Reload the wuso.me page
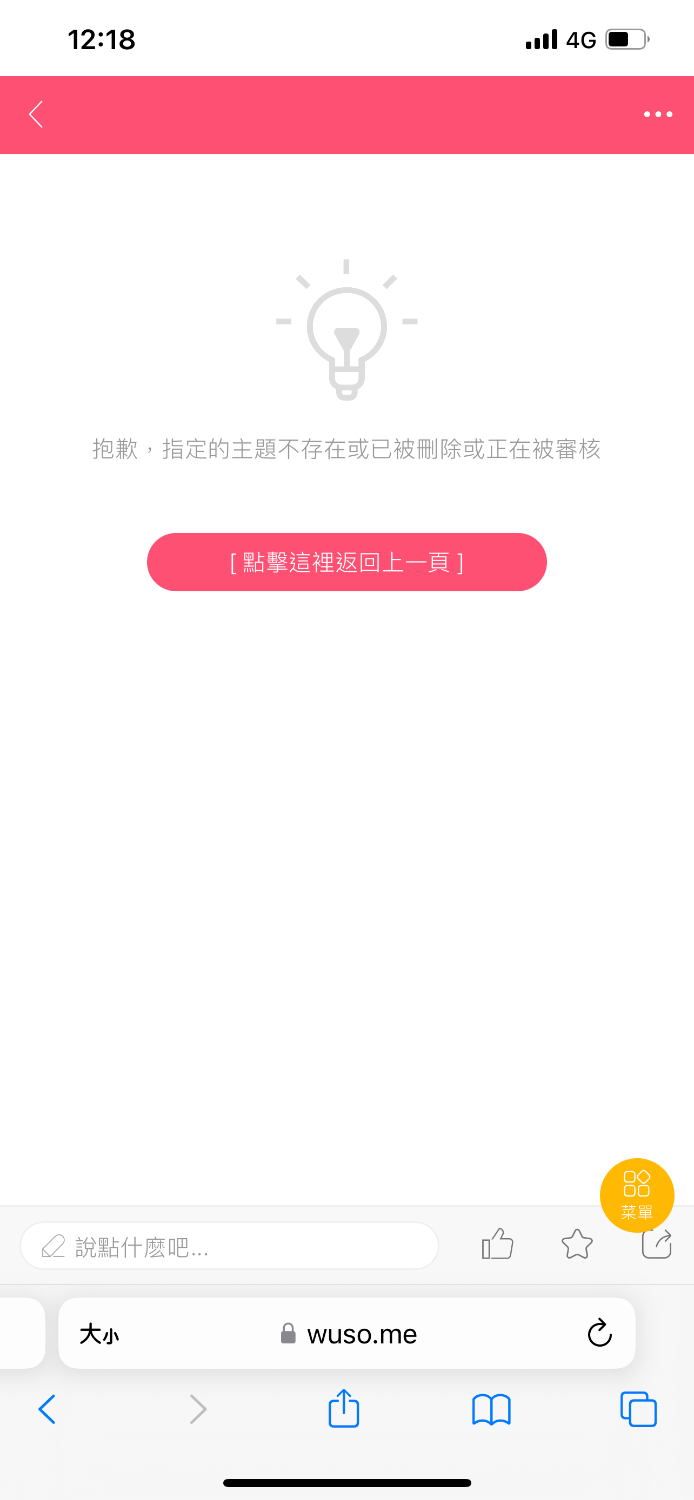Viewport: 694px width, 1500px height. (x=599, y=1333)
